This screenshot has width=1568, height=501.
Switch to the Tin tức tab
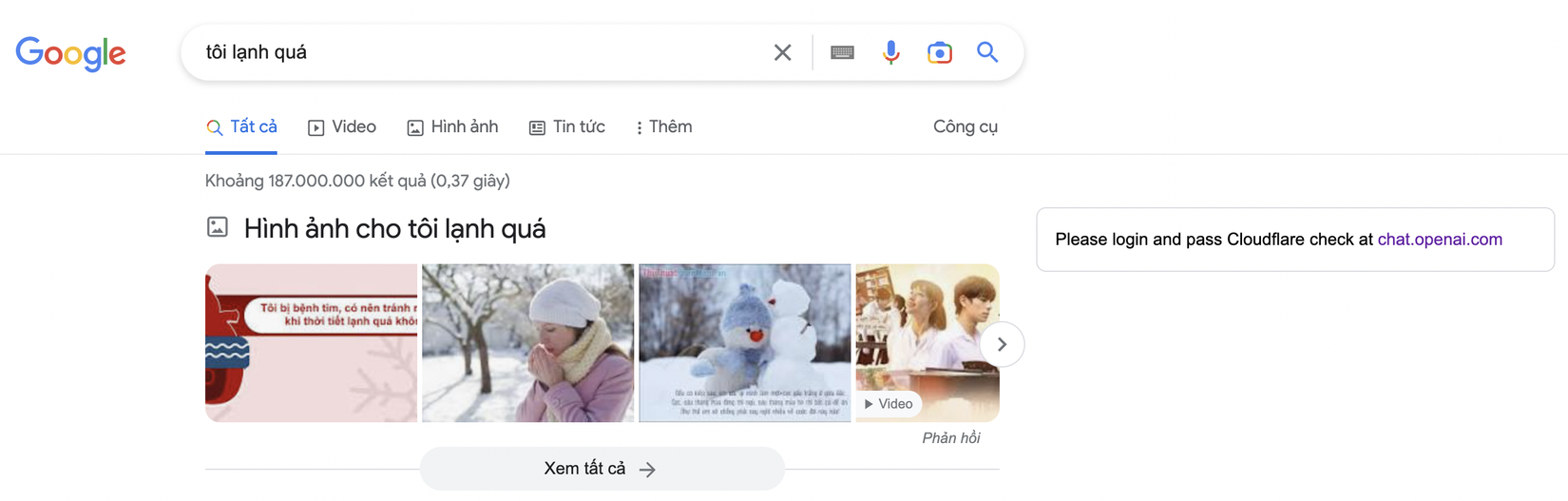click(567, 127)
